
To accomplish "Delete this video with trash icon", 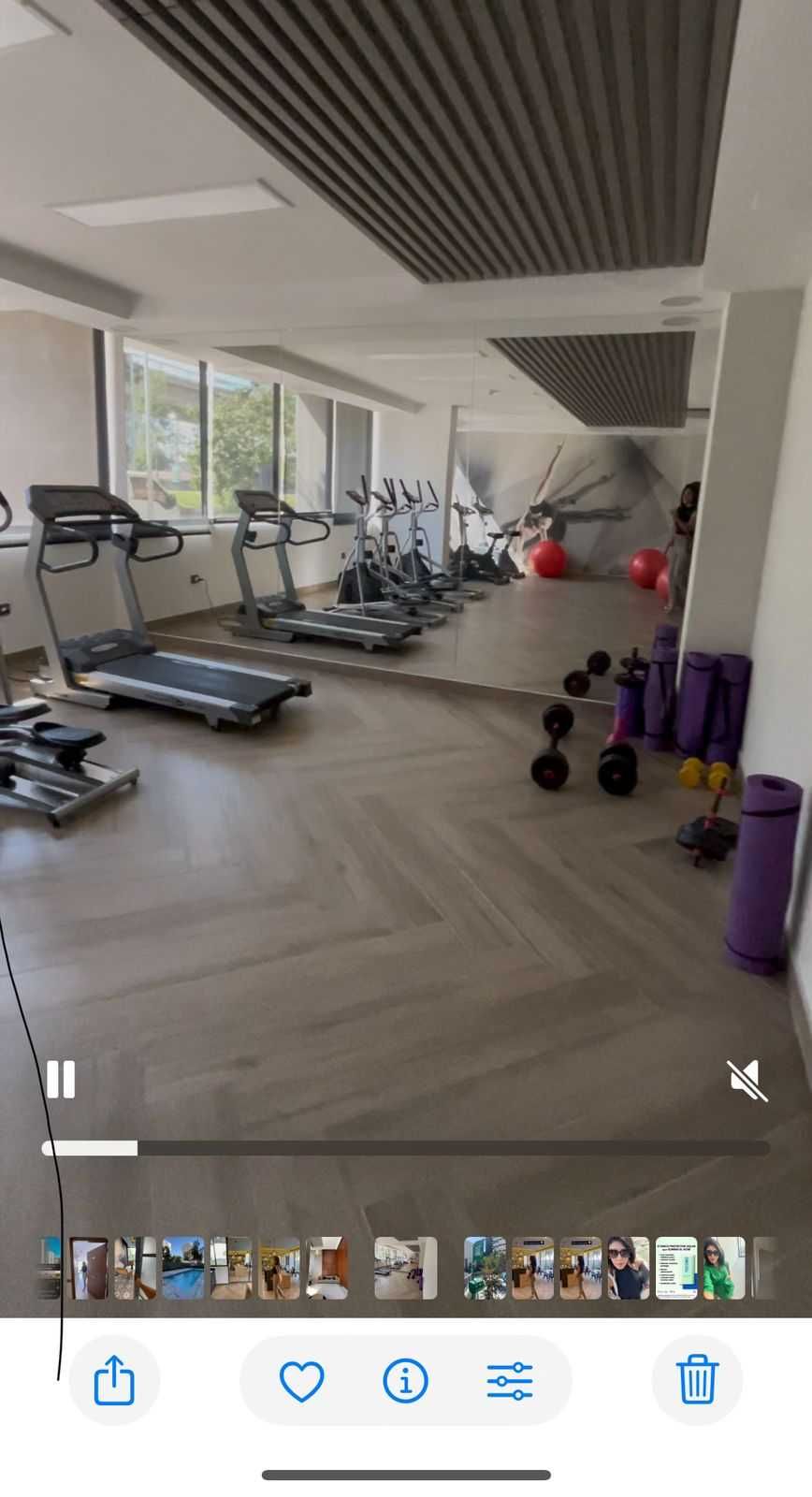I will tap(697, 1381).
